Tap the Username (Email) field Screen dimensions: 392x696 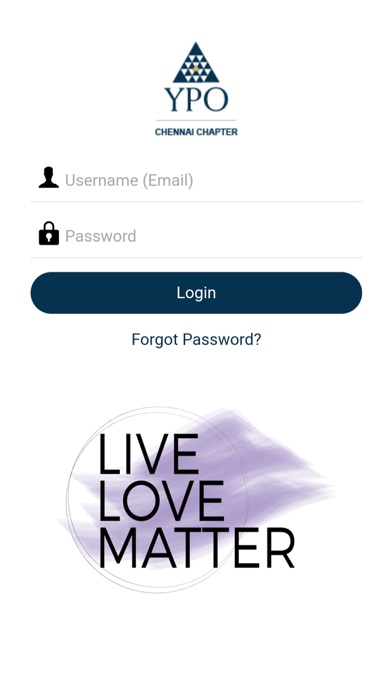[x=196, y=180]
